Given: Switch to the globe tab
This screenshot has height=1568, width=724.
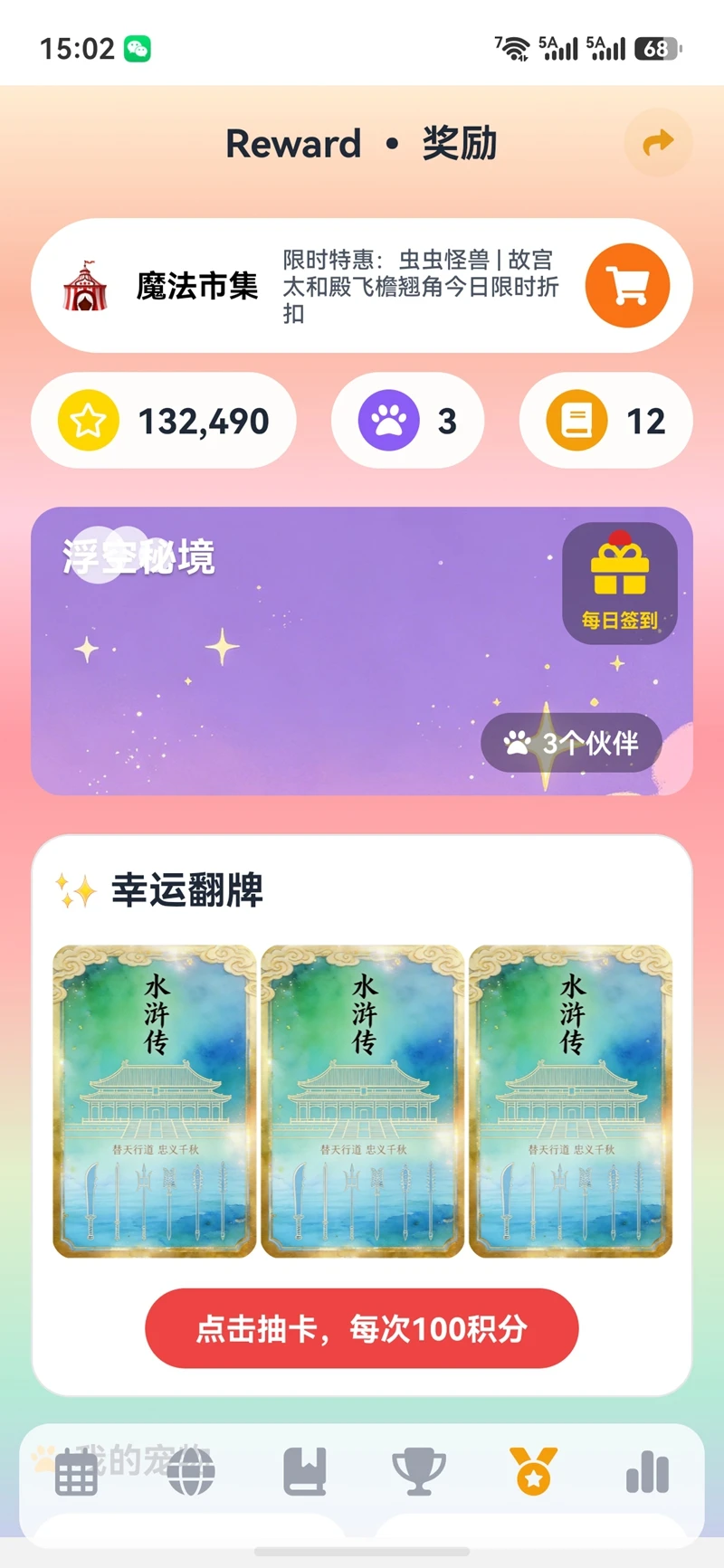Looking at the screenshot, I should click(191, 1471).
